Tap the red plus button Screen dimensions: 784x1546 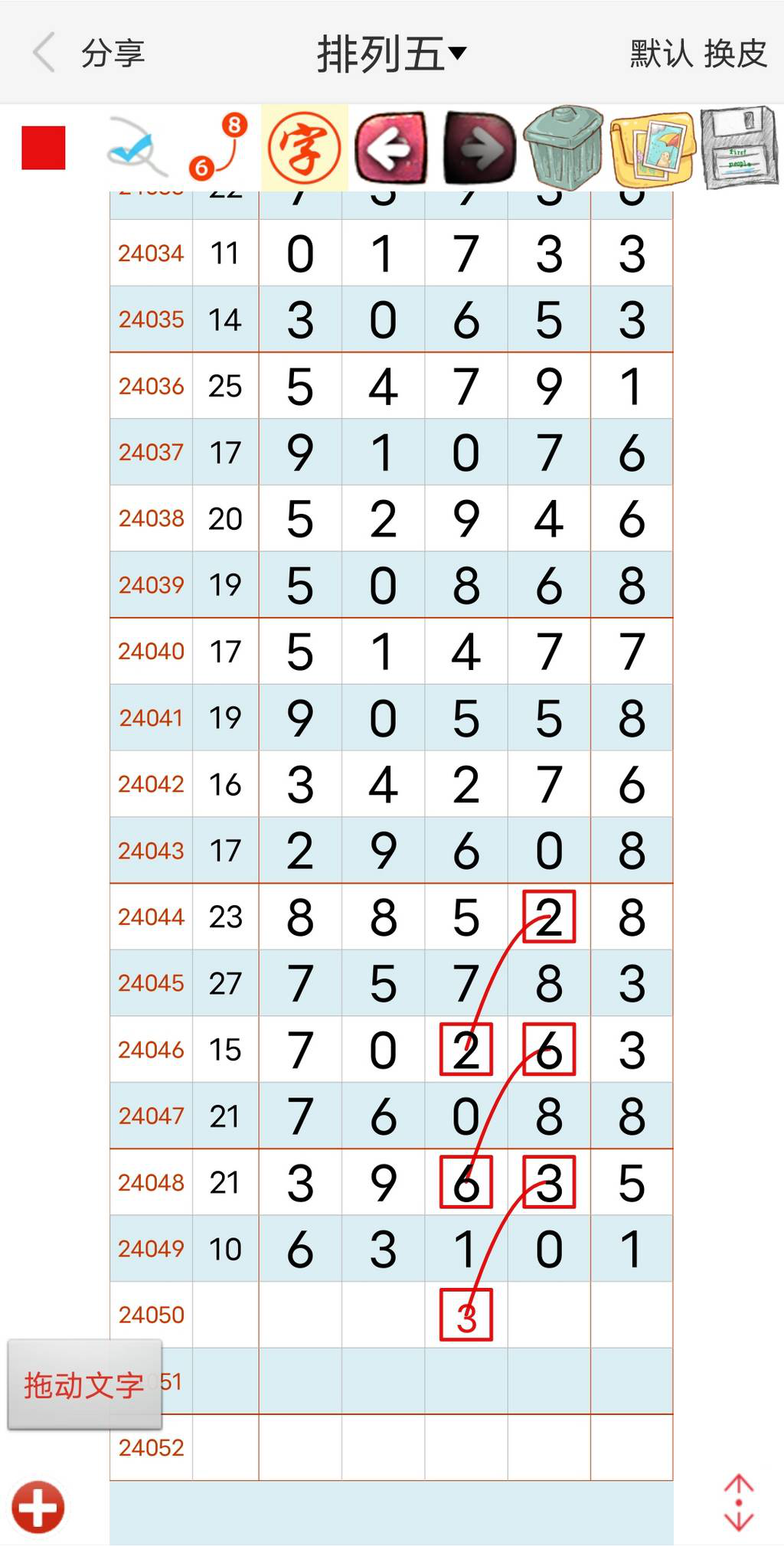[x=38, y=1507]
